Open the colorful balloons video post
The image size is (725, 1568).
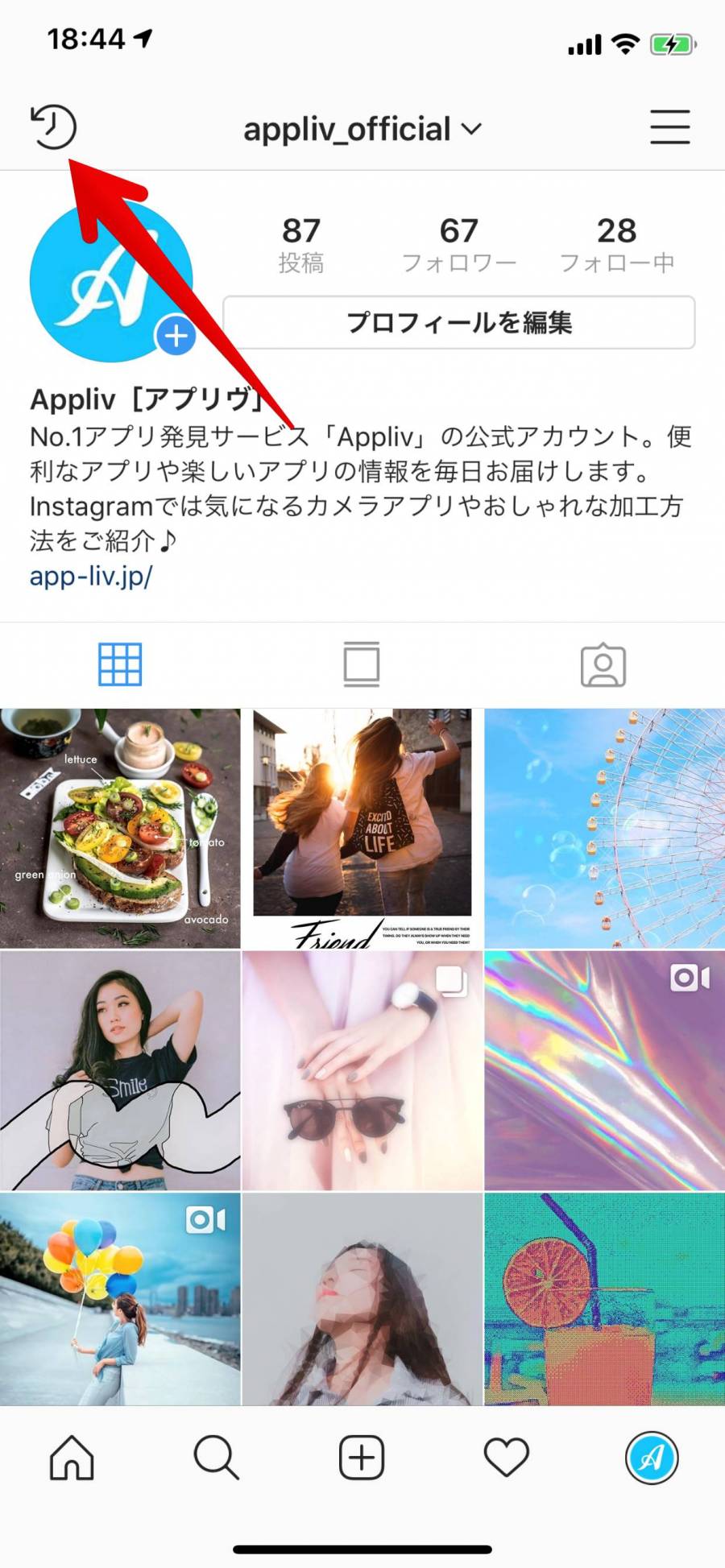click(120, 1298)
